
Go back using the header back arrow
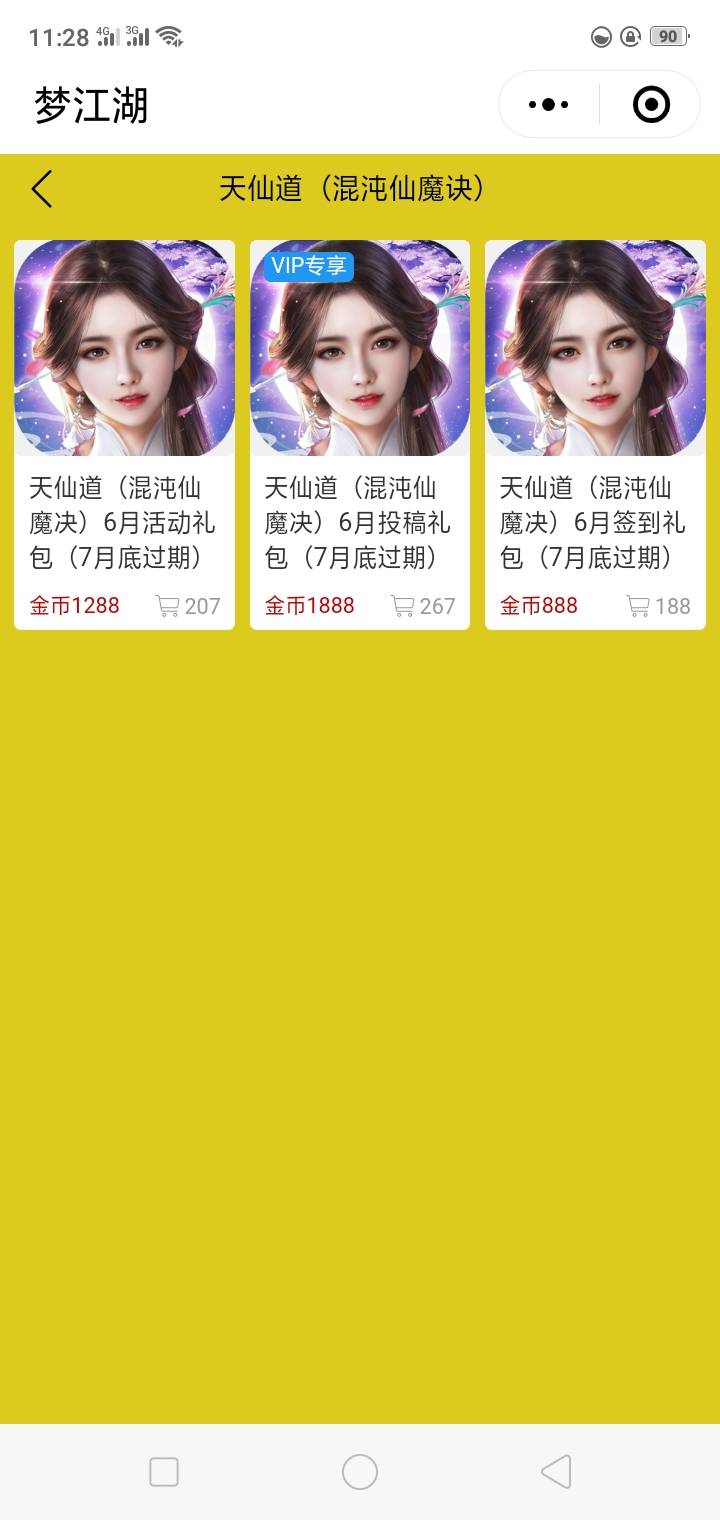point(42,189)
